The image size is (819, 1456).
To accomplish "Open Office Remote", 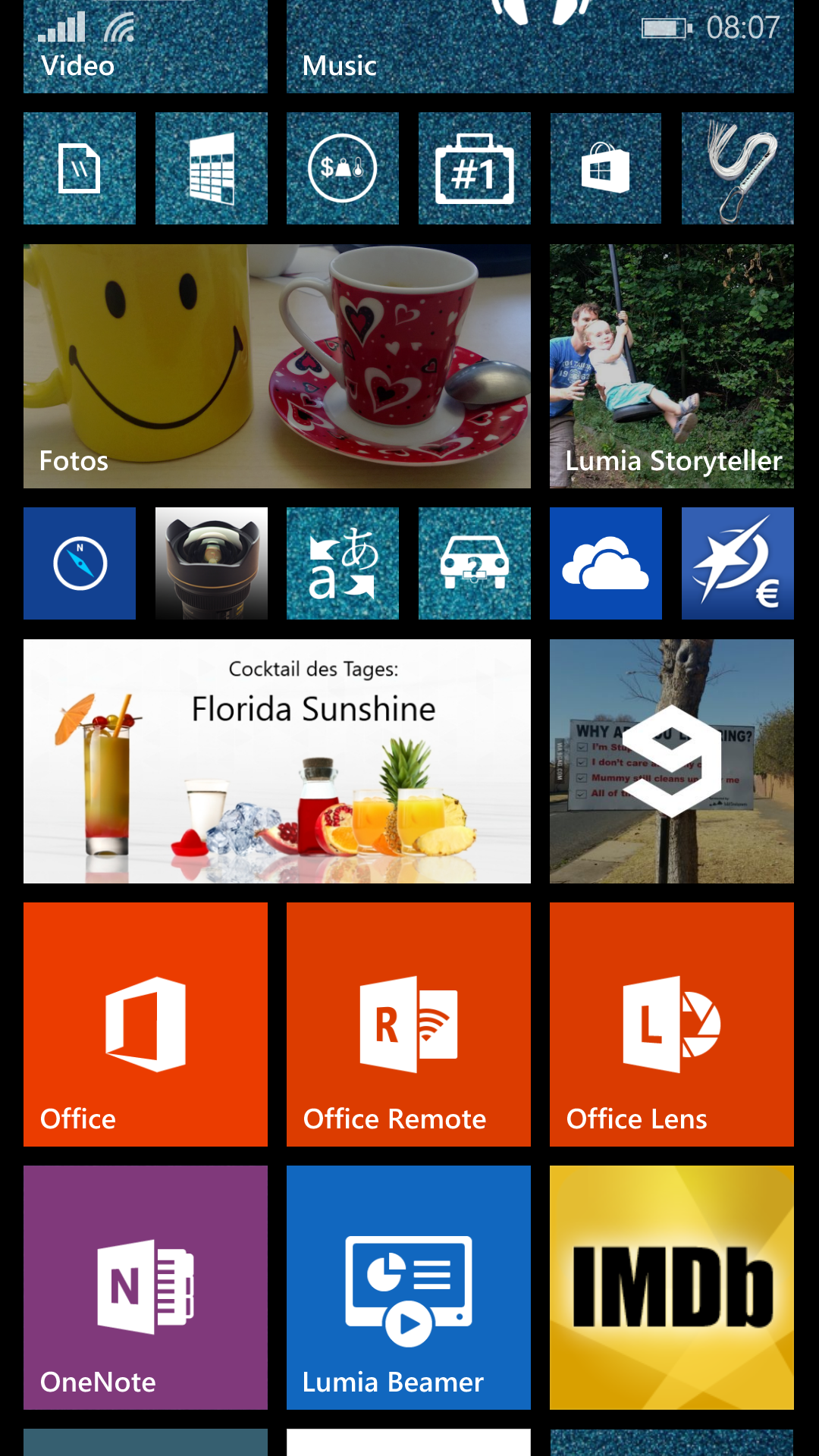I will pos(408,1024).
